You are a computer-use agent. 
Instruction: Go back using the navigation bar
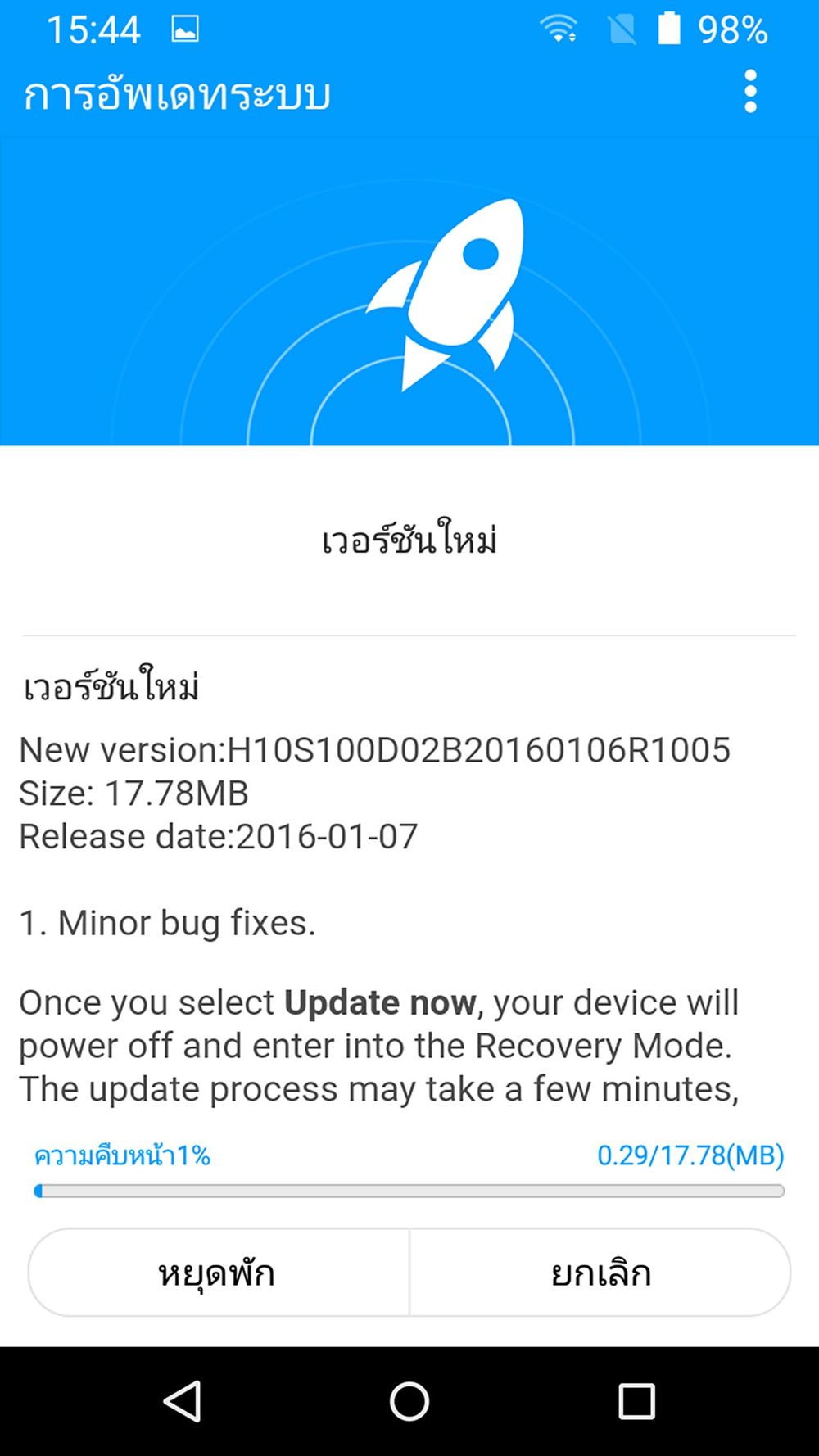(x=183, y=1401)
